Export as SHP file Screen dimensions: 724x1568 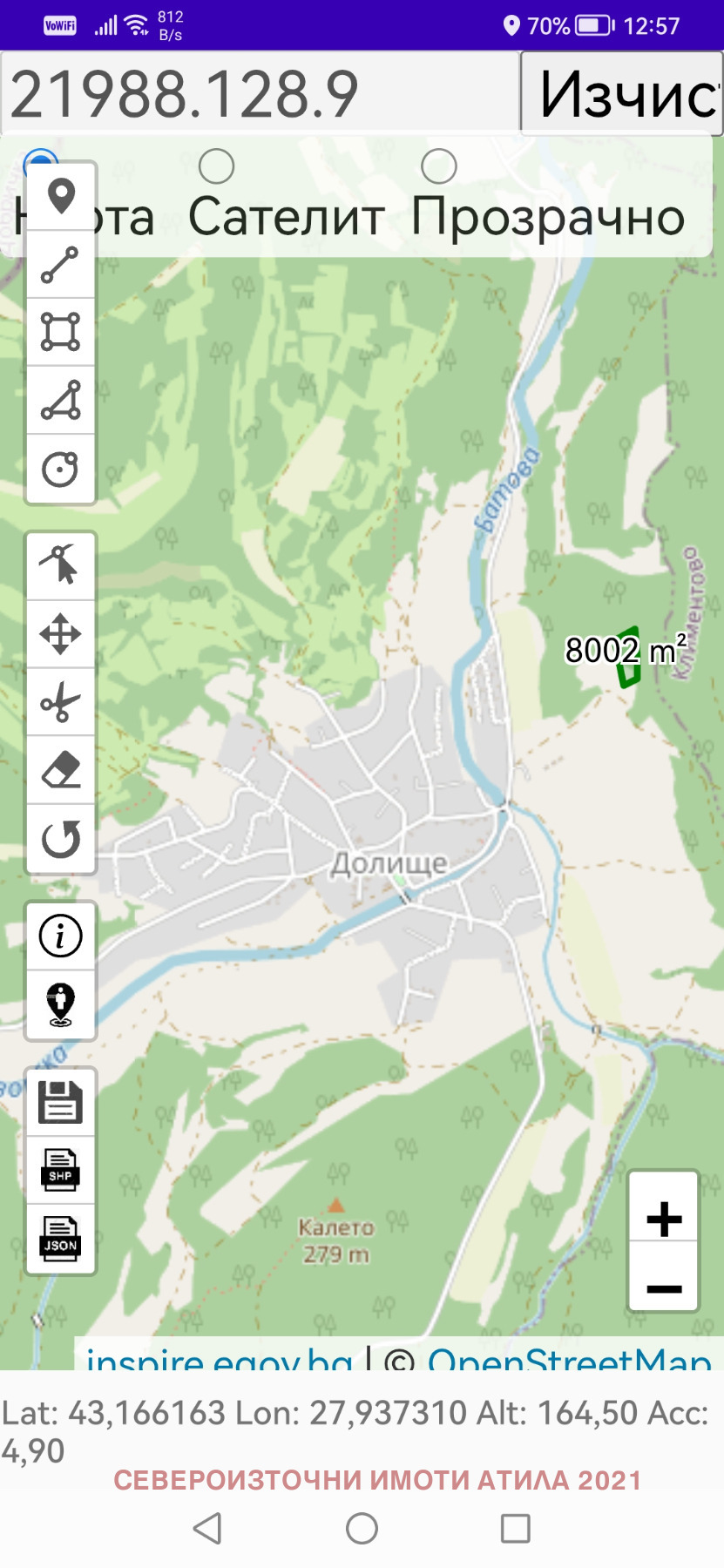click(60, 1171)
